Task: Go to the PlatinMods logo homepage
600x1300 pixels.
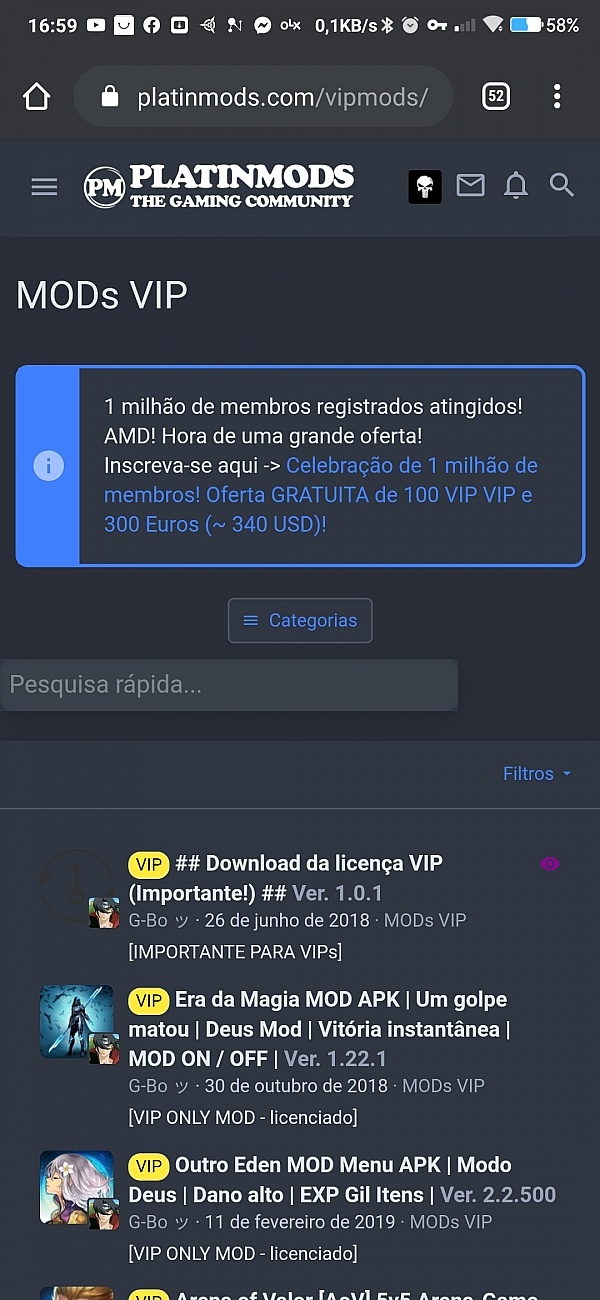Action: click(219, 187)
